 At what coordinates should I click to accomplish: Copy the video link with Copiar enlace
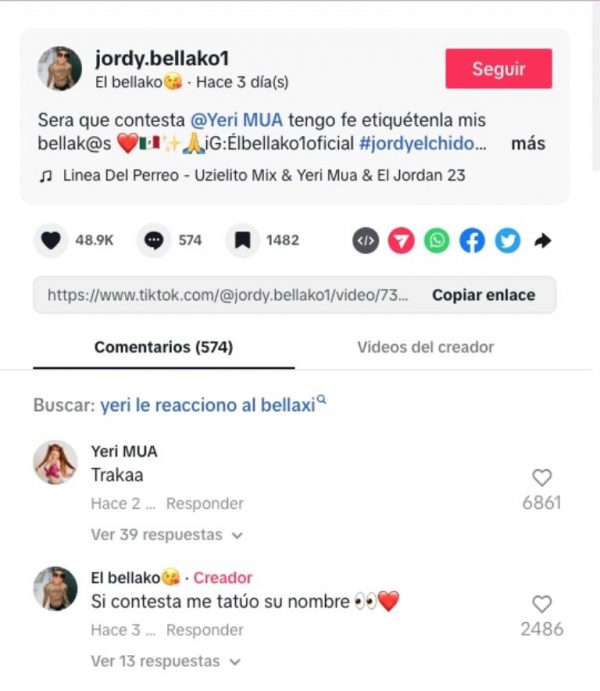483,295
